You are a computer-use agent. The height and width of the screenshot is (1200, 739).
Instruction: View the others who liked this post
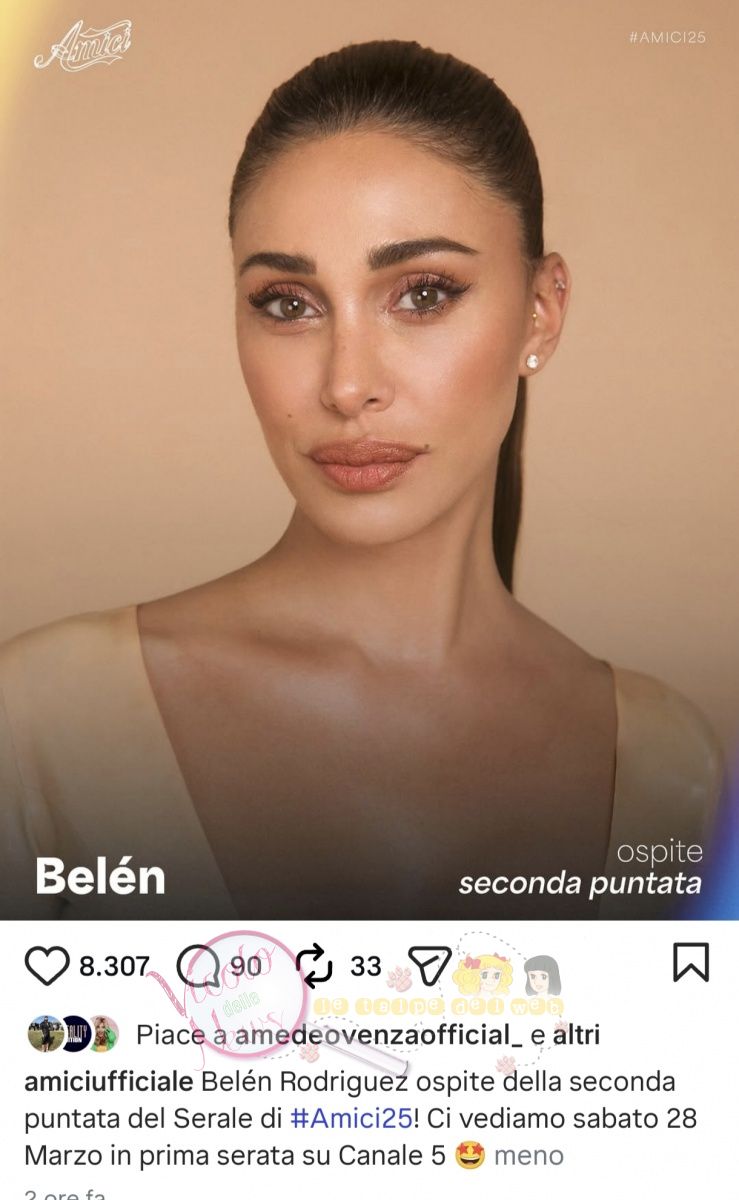tap(577, 1035)
